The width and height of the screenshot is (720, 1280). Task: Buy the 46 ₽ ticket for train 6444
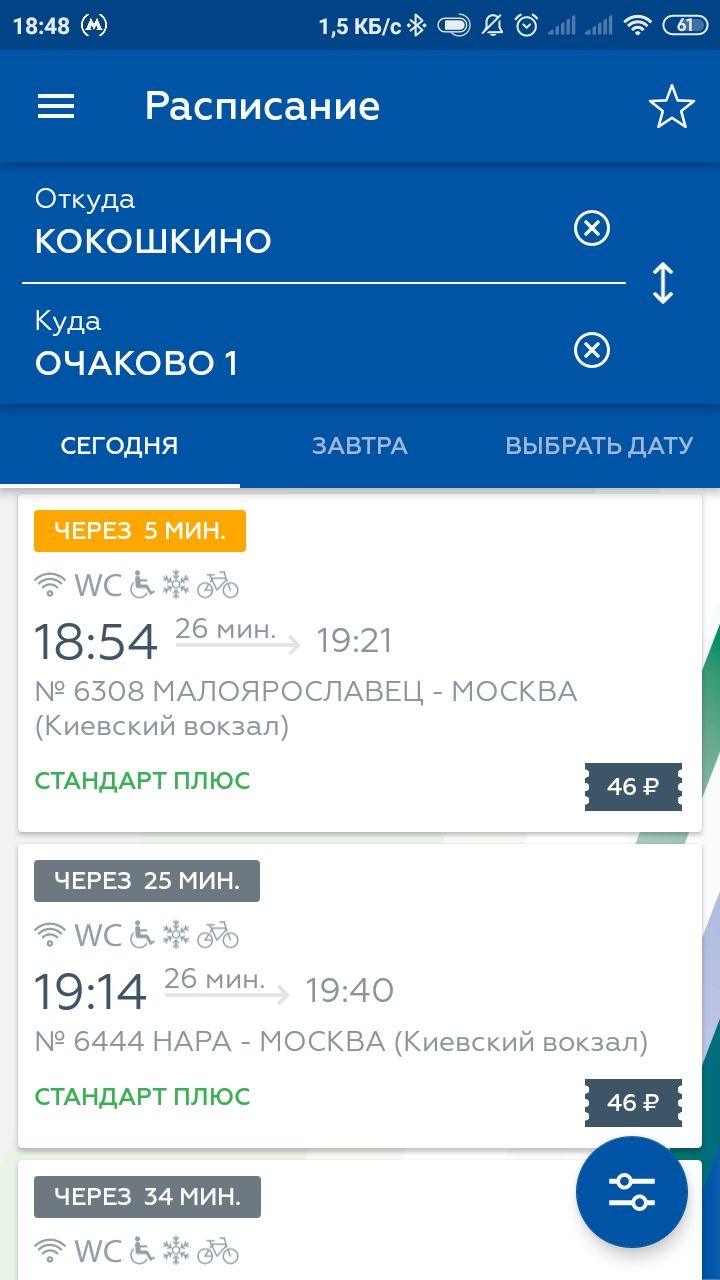[633, 1103]
